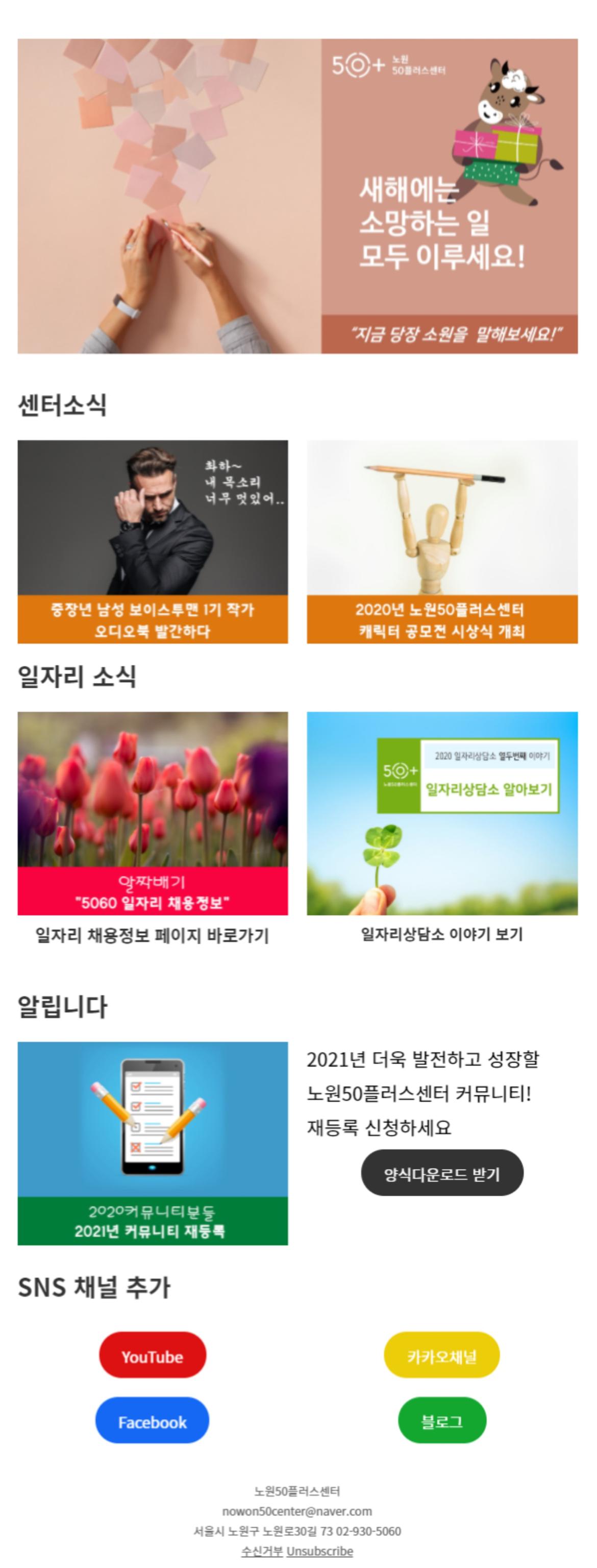Open the 5060 job listings tulip card

[x=152, y=813]
